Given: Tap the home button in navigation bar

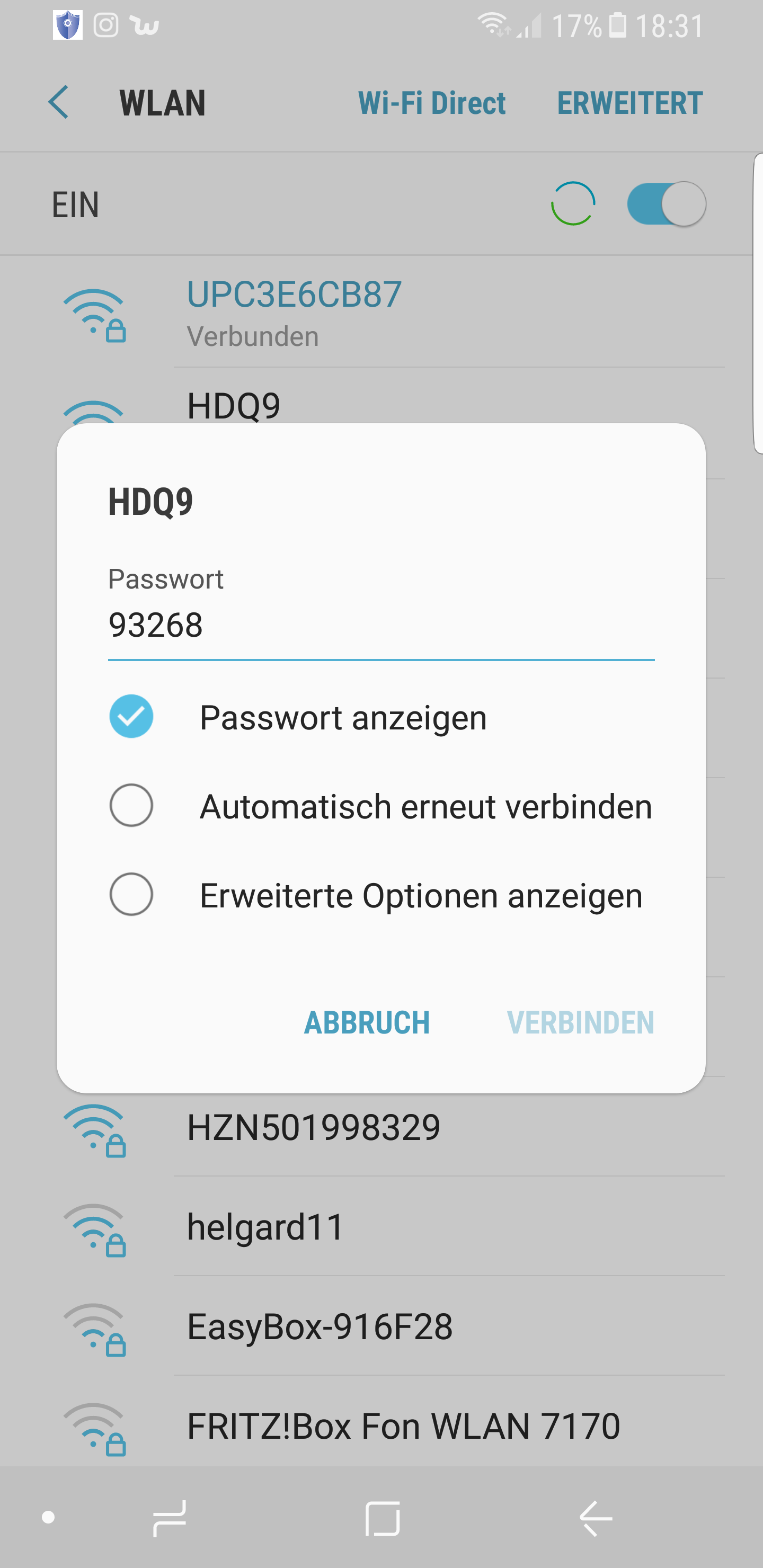Looking at the screenshot, I should (383, 1519).
